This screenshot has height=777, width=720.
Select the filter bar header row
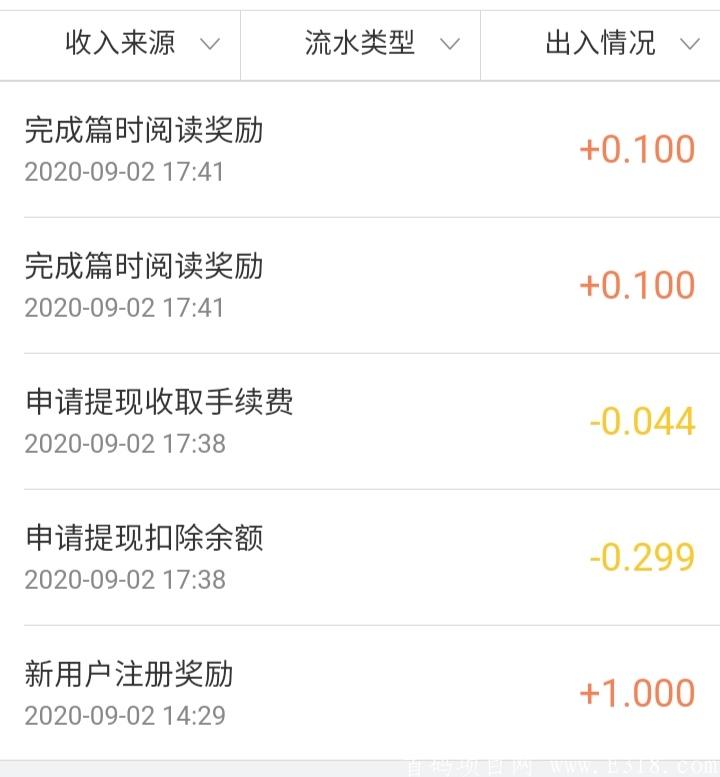pos(360,44)
